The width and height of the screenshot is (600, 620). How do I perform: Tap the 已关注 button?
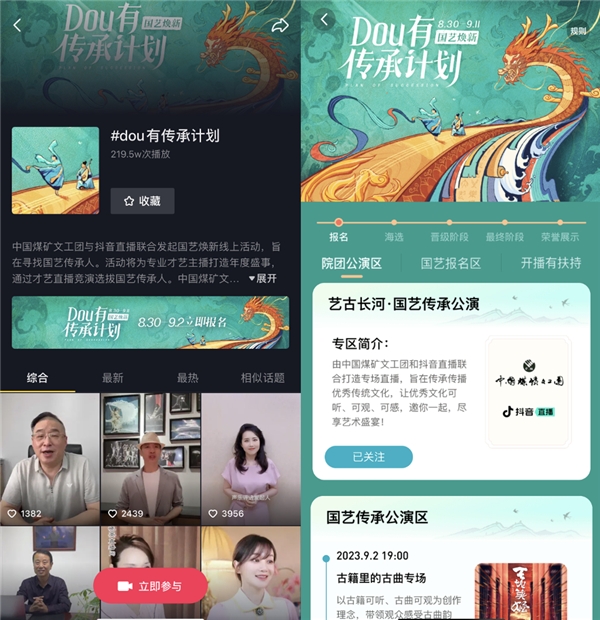(368, 457)
